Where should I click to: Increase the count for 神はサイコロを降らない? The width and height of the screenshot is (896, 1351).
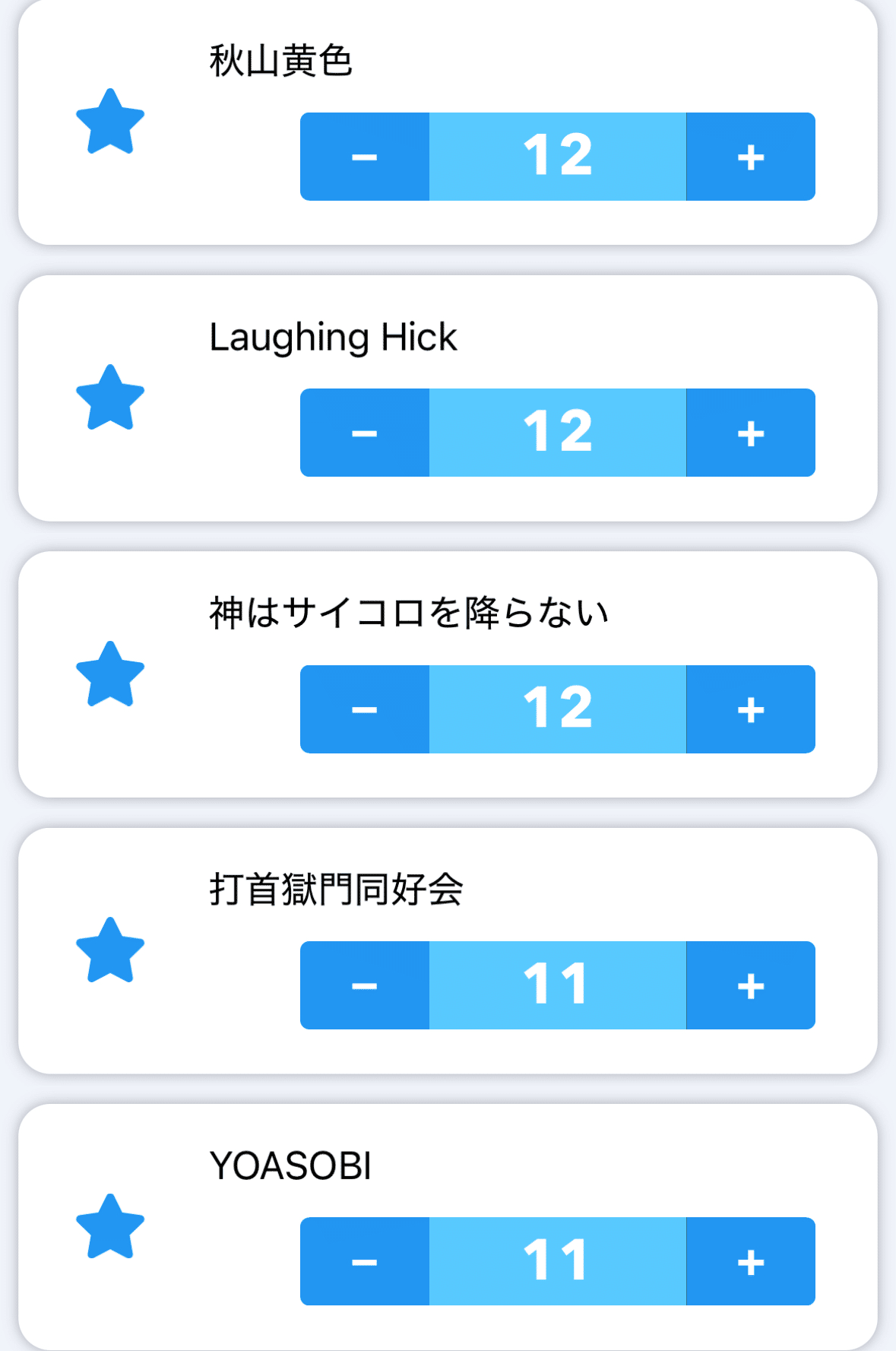coord(750,709)
